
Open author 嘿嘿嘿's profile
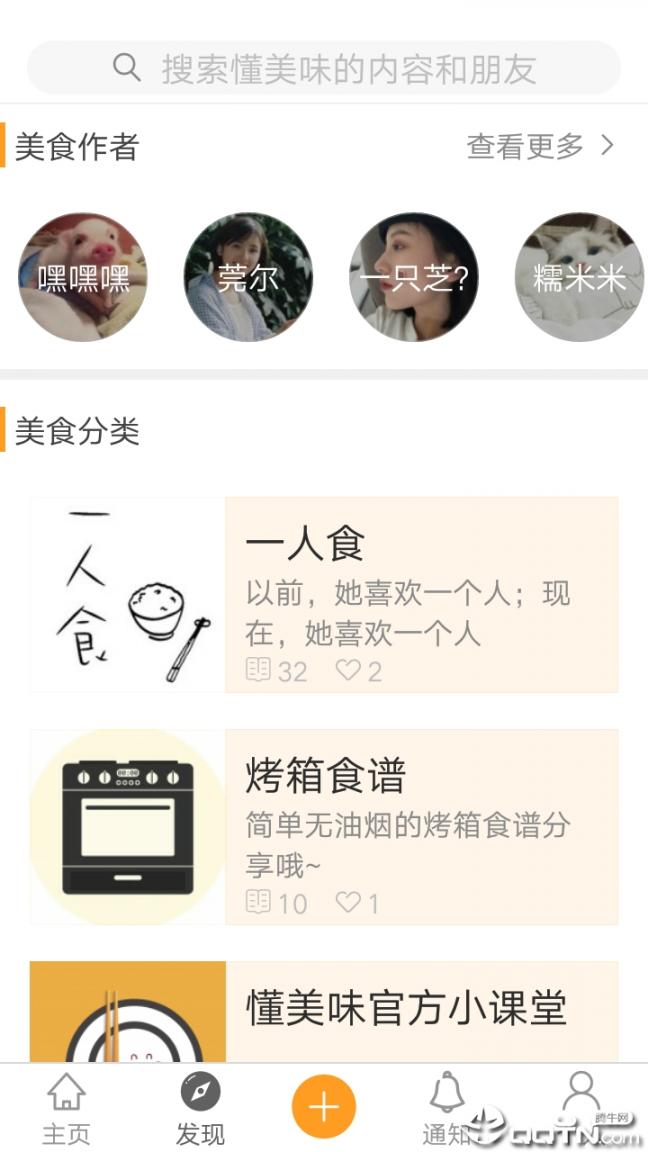click(83, 277)
